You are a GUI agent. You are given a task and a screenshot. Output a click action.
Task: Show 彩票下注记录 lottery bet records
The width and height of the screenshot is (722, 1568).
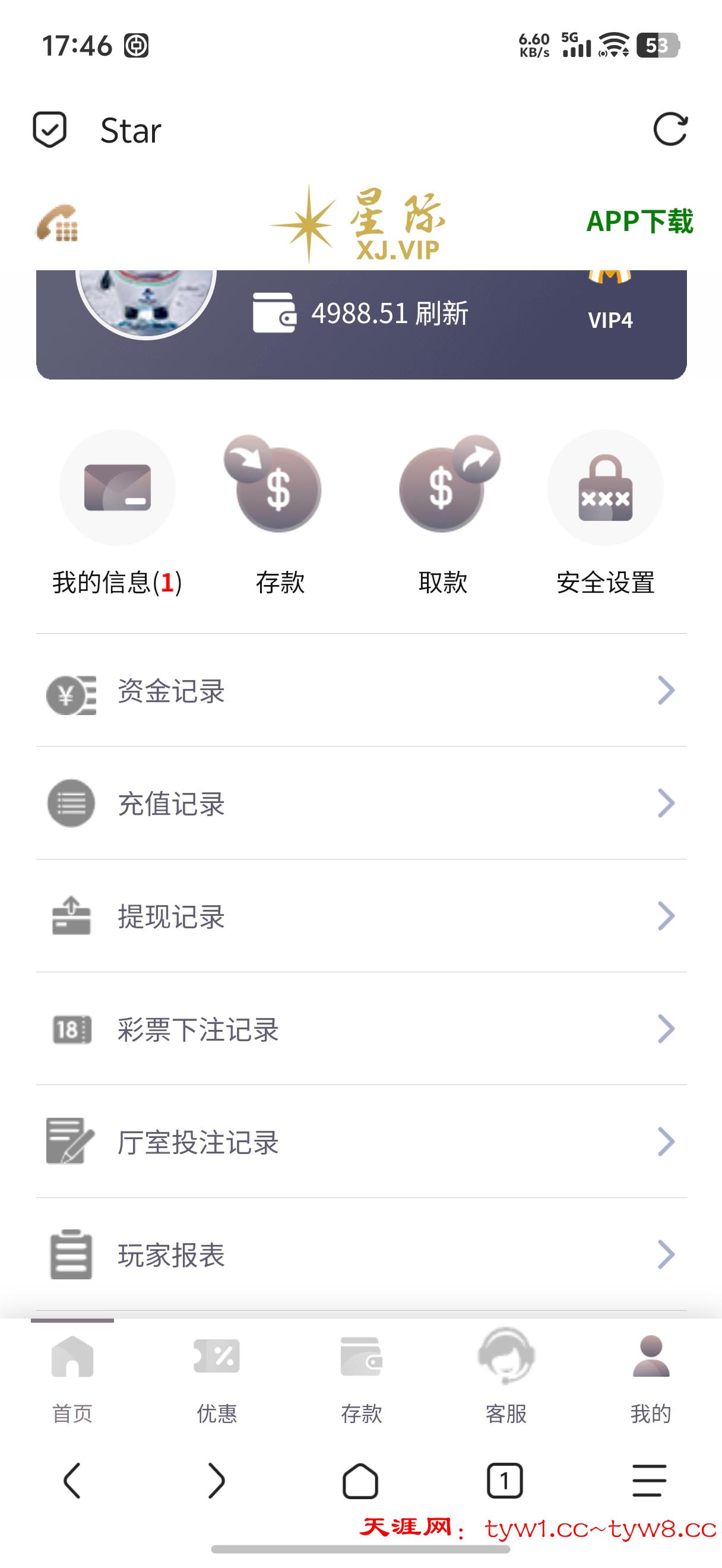[362, 1029]
